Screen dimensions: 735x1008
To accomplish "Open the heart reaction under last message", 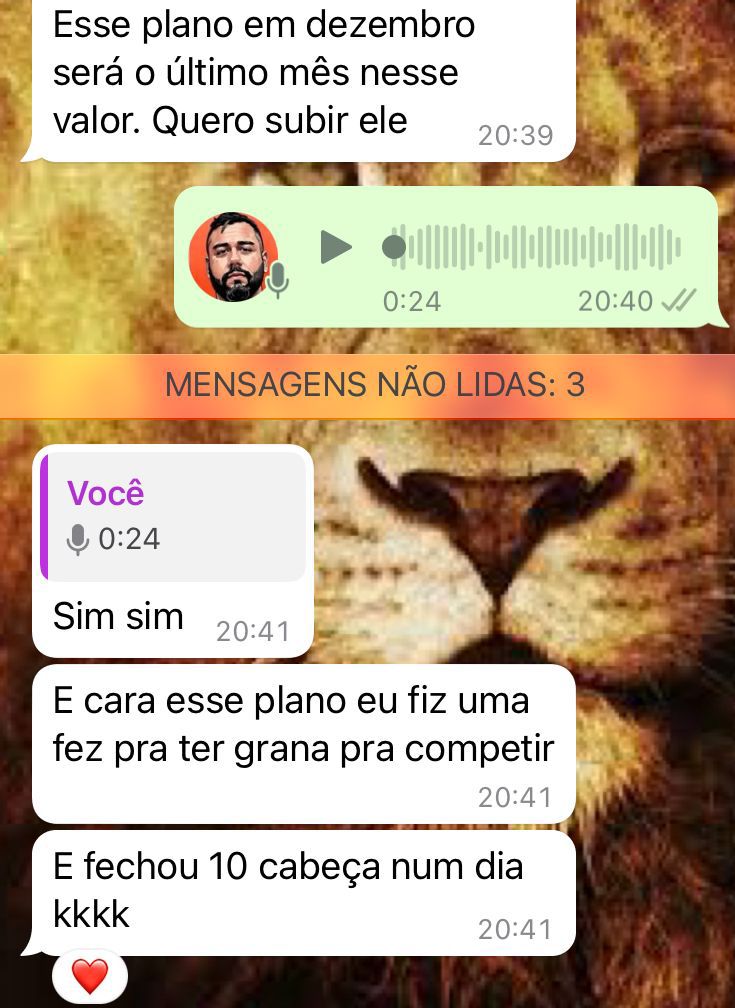I will point(90,976).
